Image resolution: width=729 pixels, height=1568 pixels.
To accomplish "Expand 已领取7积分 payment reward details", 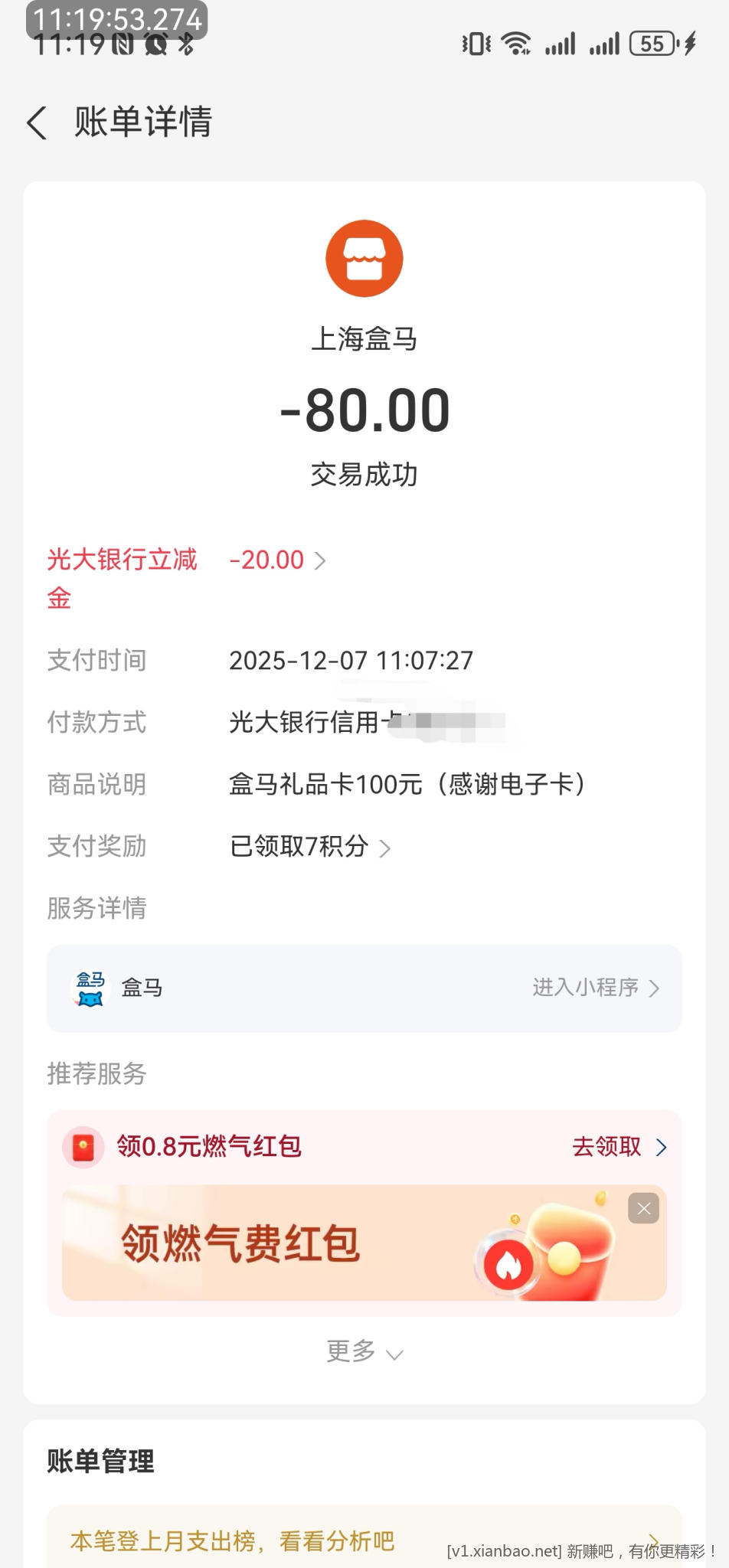I will [x=310, y=847].
